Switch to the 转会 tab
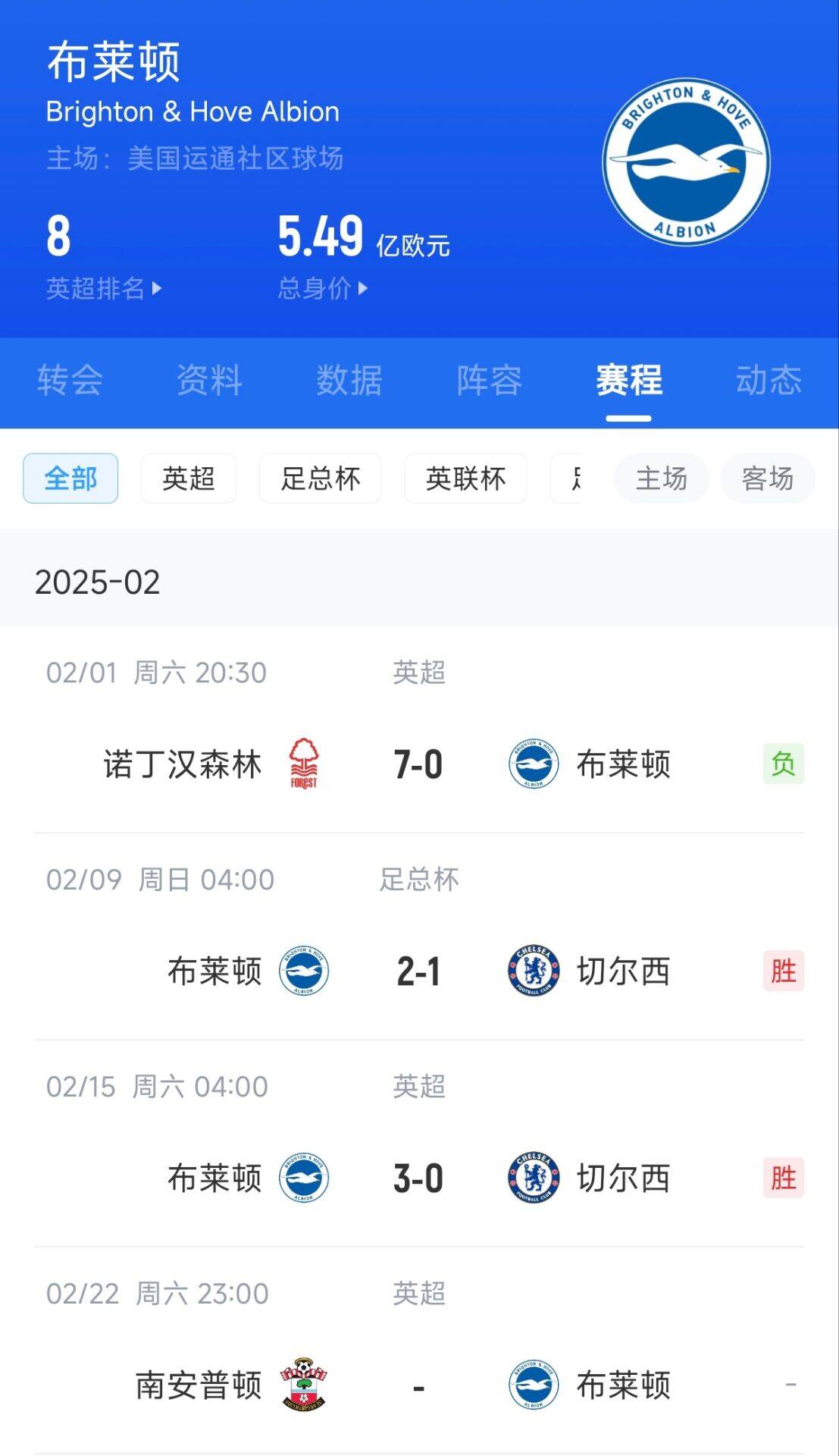This screenshot has width=839, height=1456. pos(70,380)
